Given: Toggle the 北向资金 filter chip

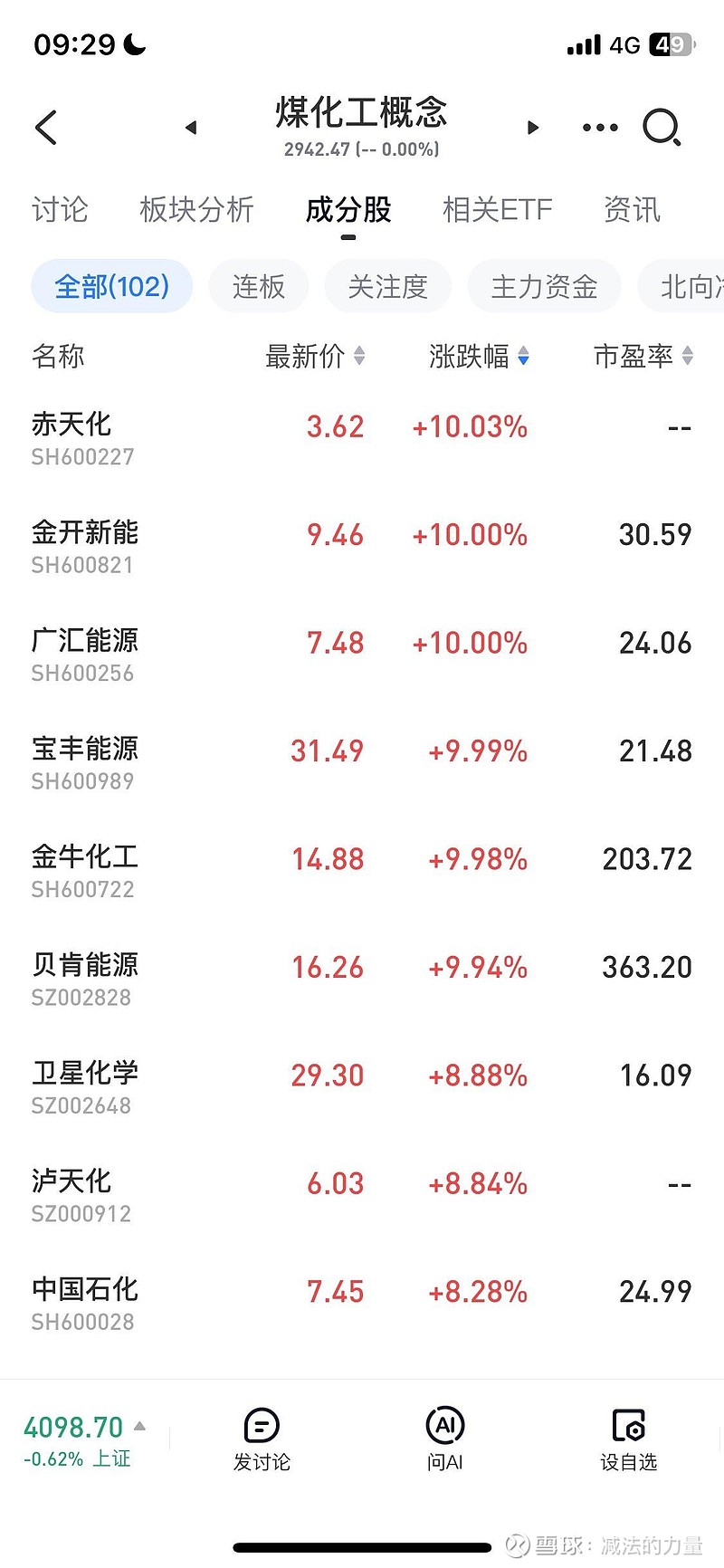Looking at the screenshot, I should click(x=690, y=286).
